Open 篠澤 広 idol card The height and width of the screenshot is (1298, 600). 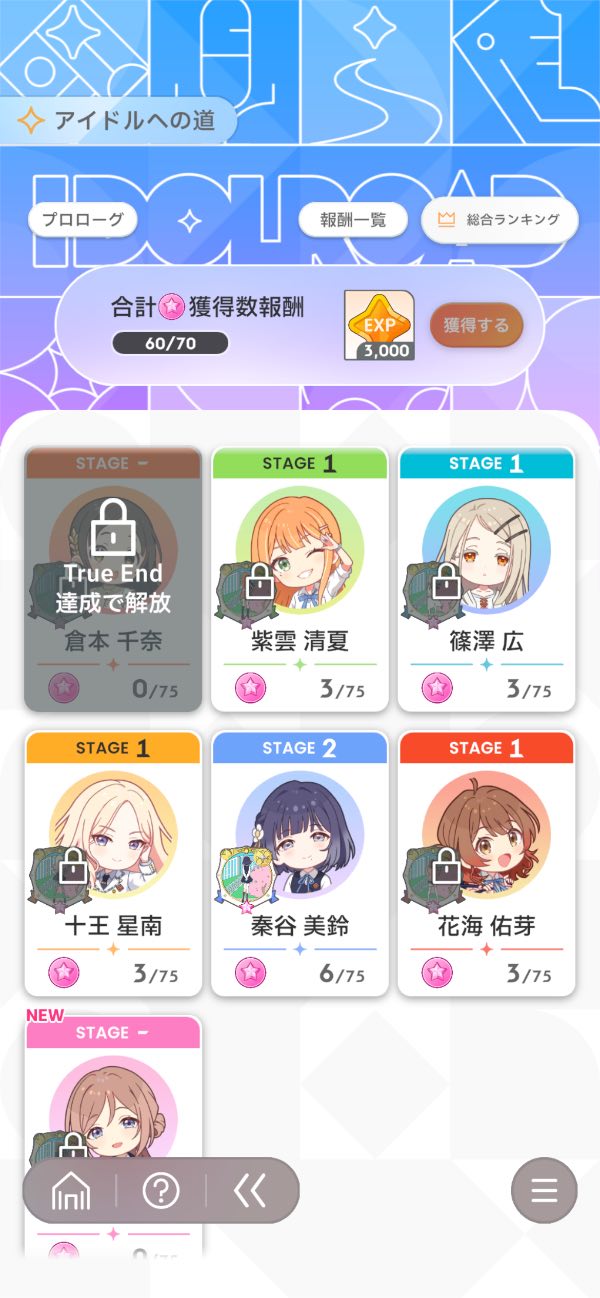[486, 579]
